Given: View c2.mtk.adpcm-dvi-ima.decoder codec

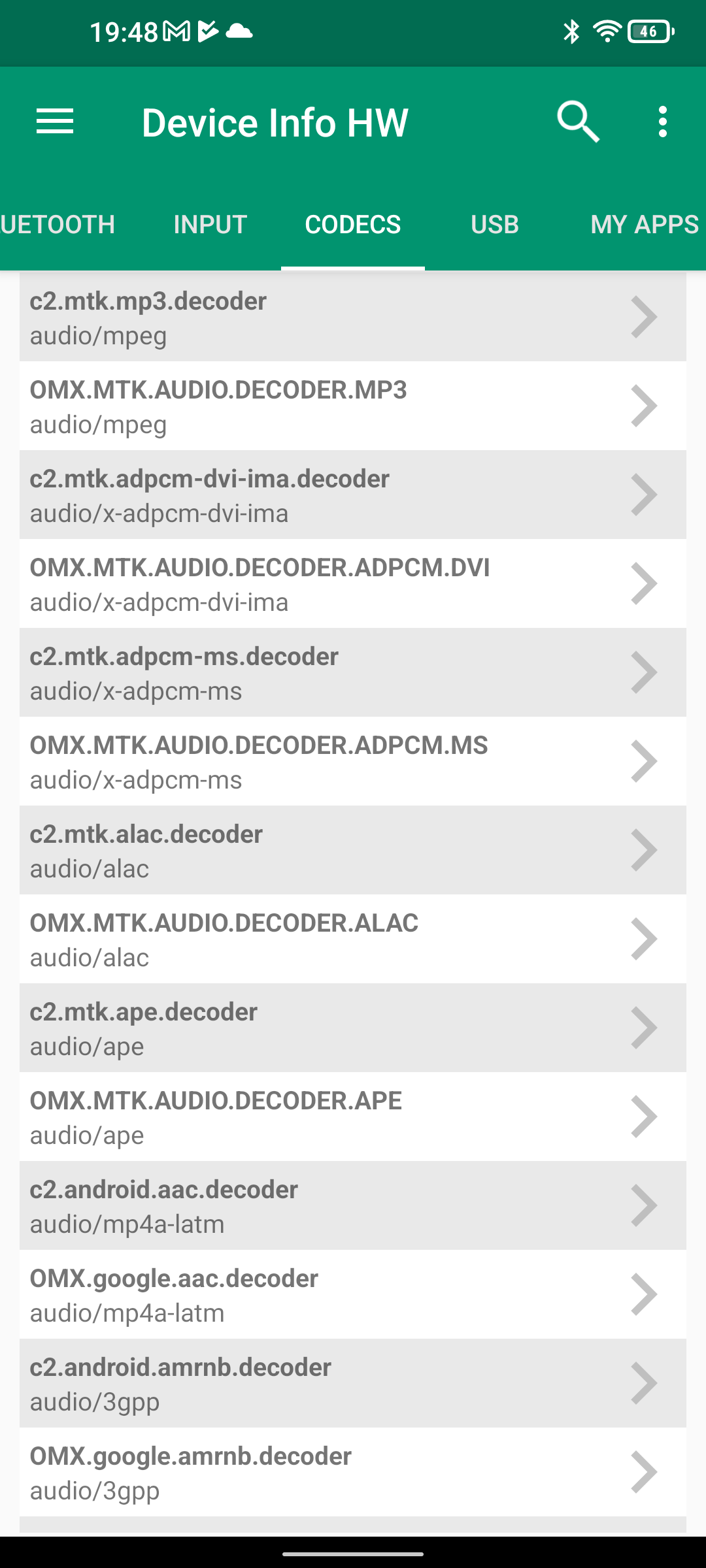Looking at the screenshot, I should click(353, 495).
